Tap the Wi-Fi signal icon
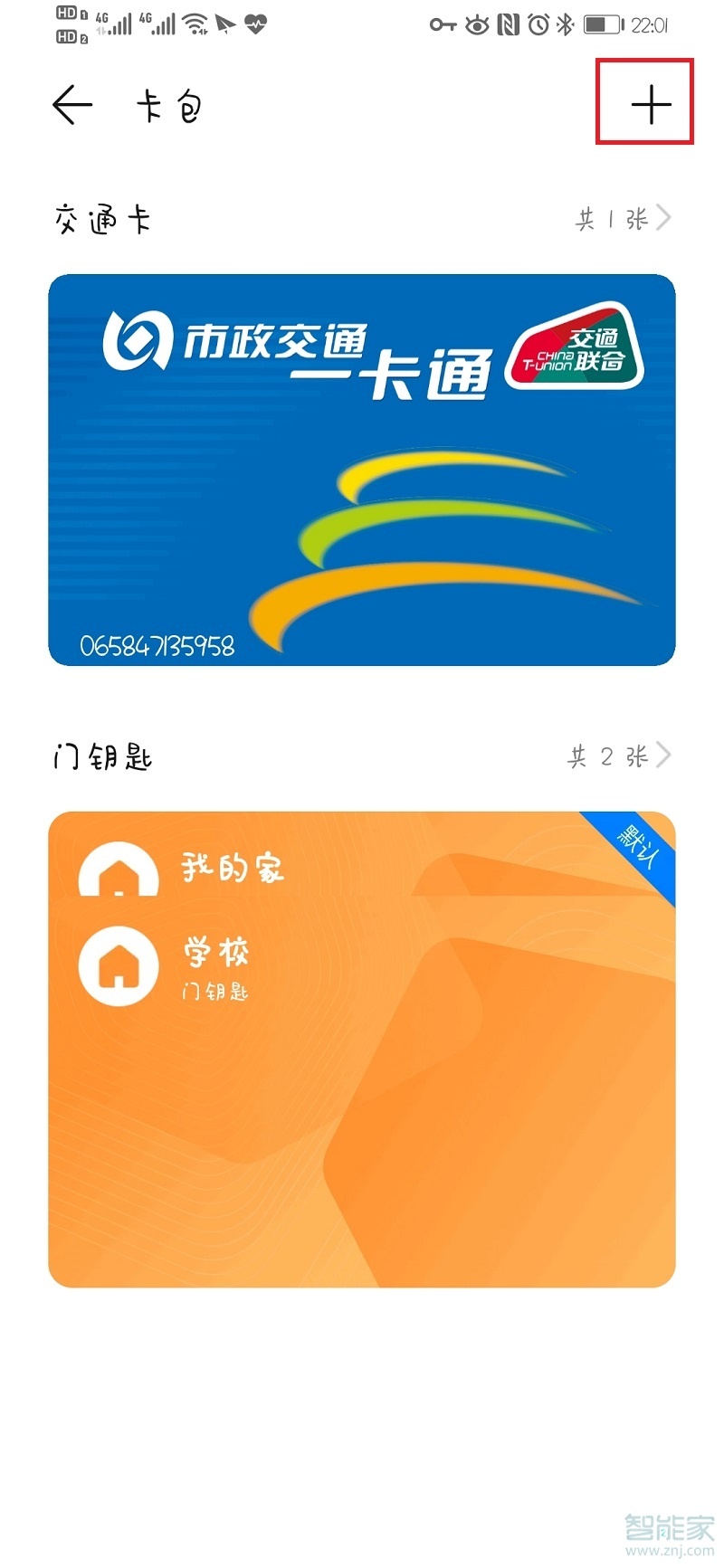Viewport: 724px width, 1568px height. point(195,23)
